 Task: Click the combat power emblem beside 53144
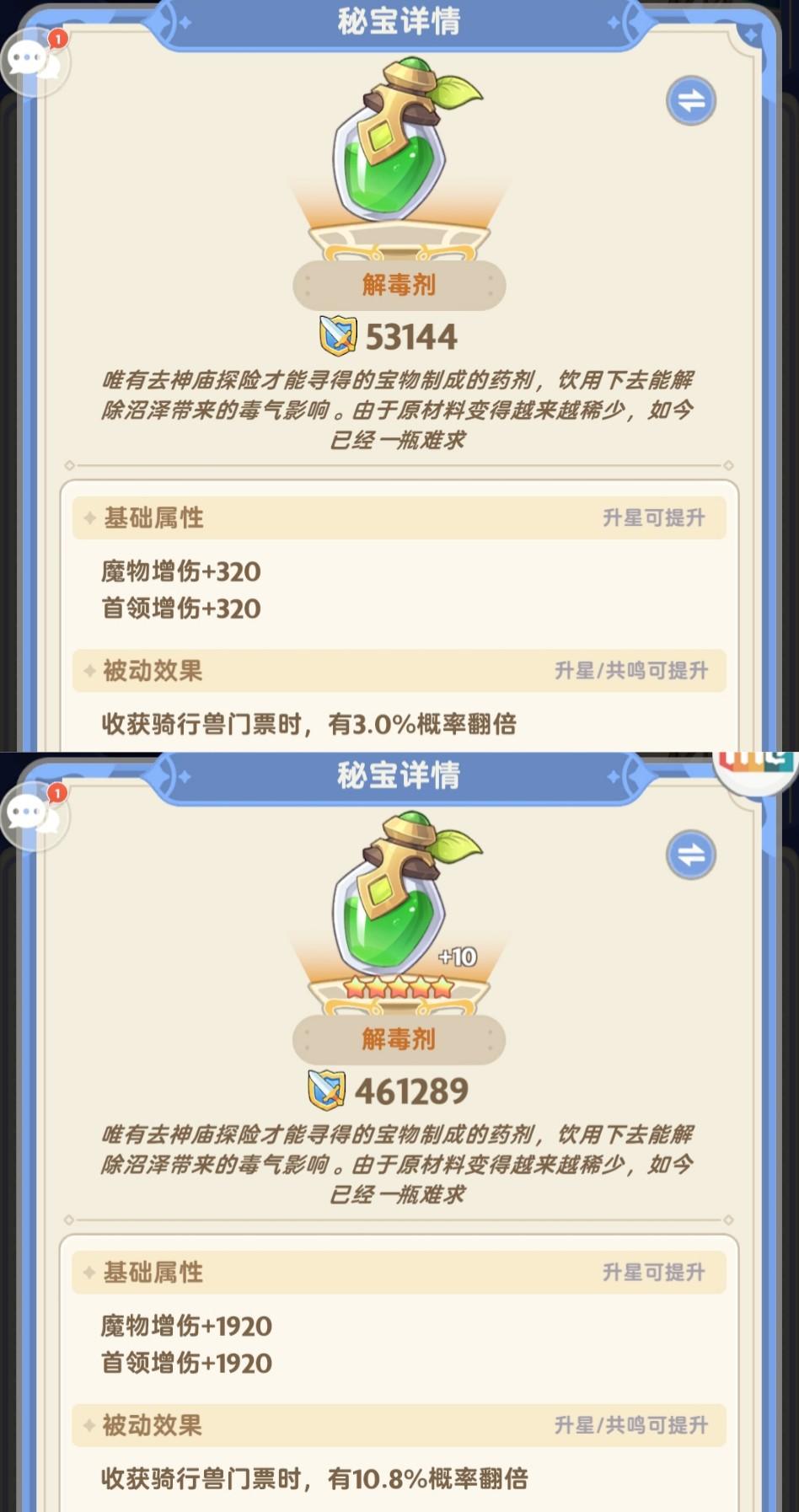point(336,335)
